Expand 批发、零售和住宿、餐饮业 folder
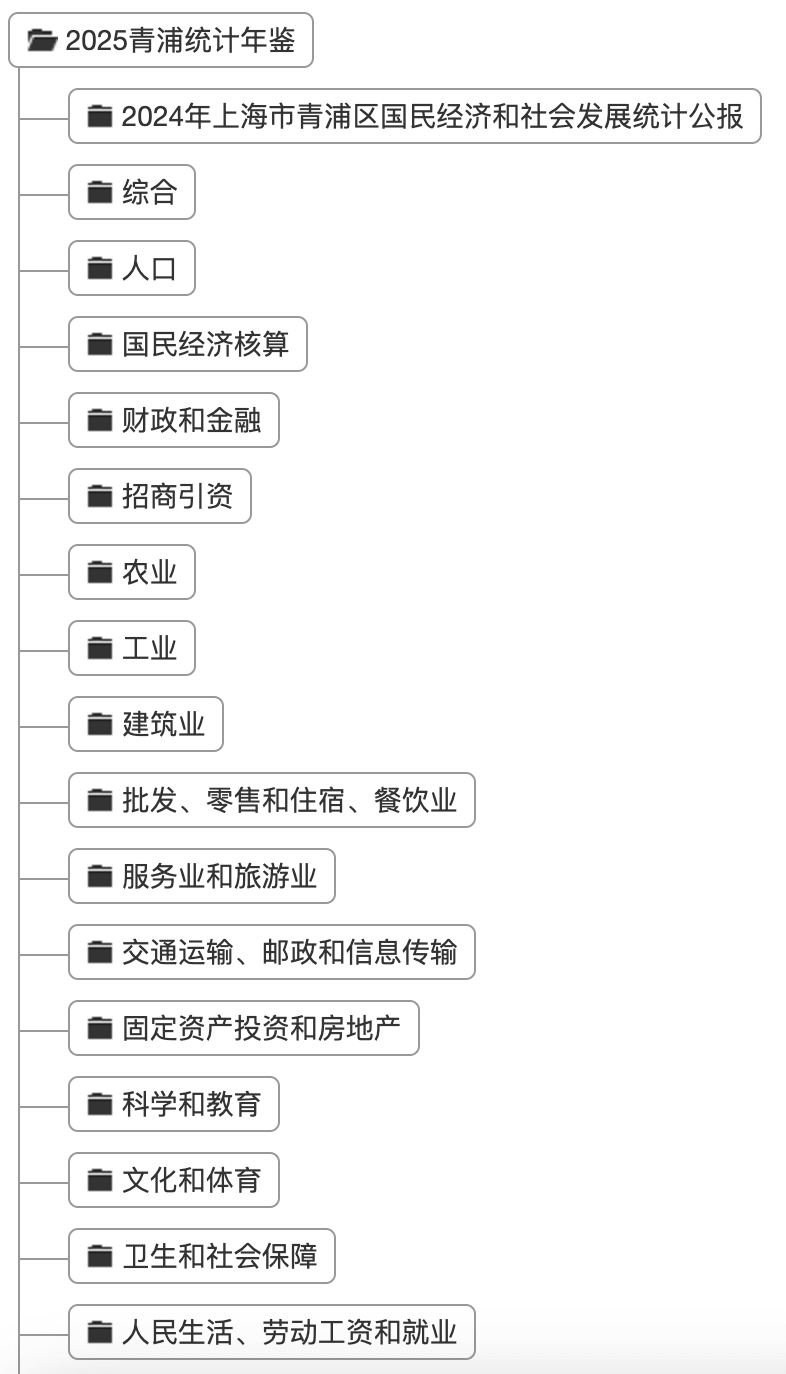The height and width of the screenshot is (1374, 786). 272,801
